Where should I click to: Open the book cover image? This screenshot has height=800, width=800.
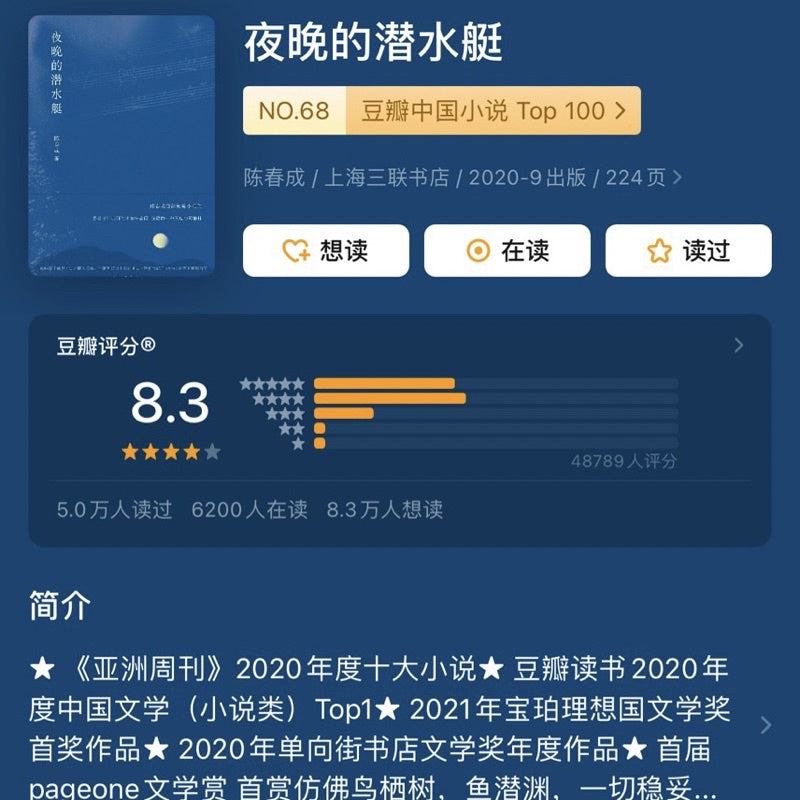coord(121,145)
